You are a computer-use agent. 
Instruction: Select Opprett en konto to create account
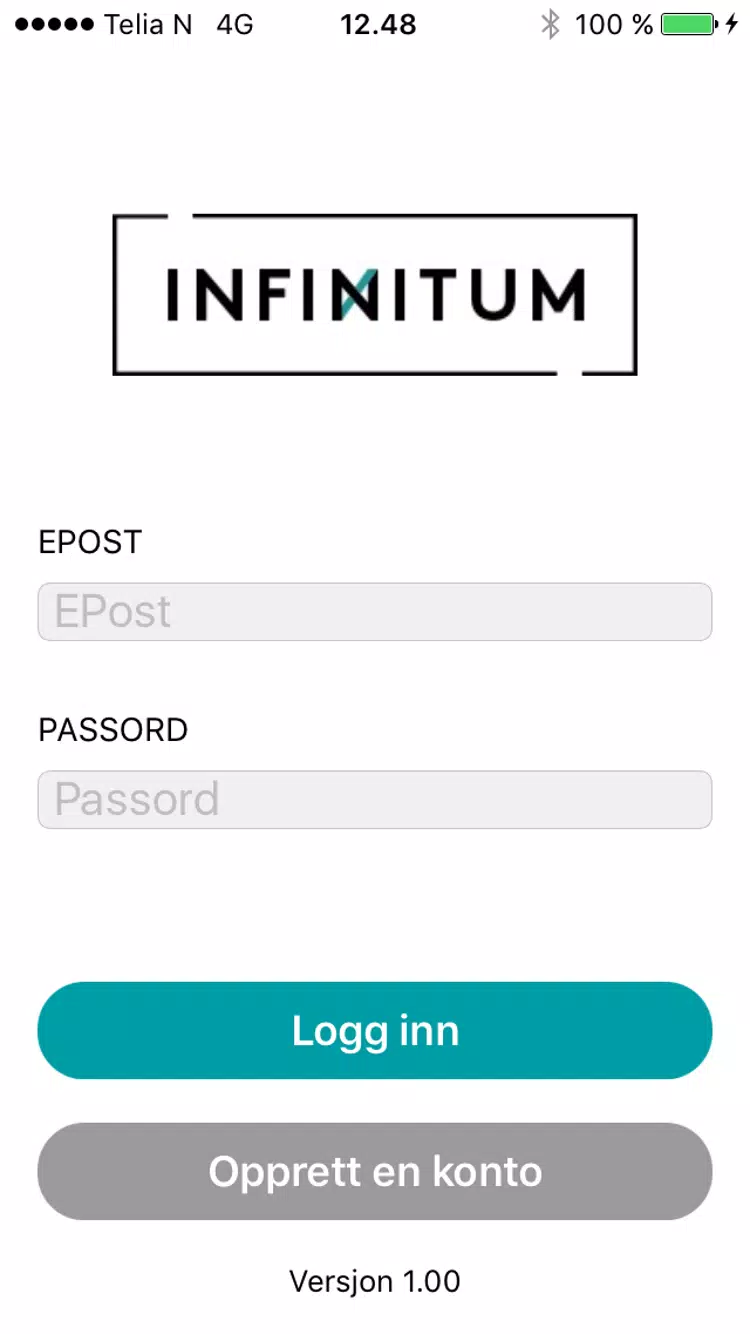point(375,1171)
